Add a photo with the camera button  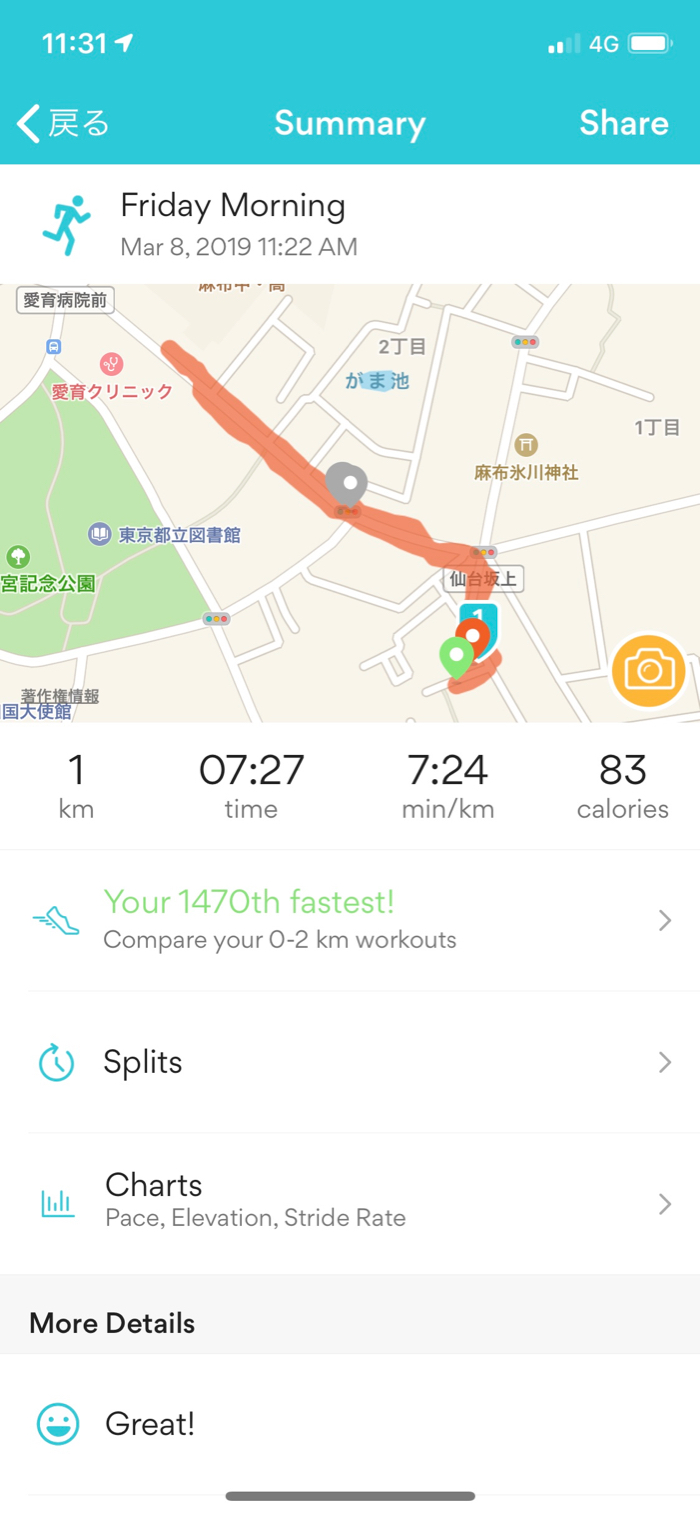pyautogui.click(x=648, y=670)
